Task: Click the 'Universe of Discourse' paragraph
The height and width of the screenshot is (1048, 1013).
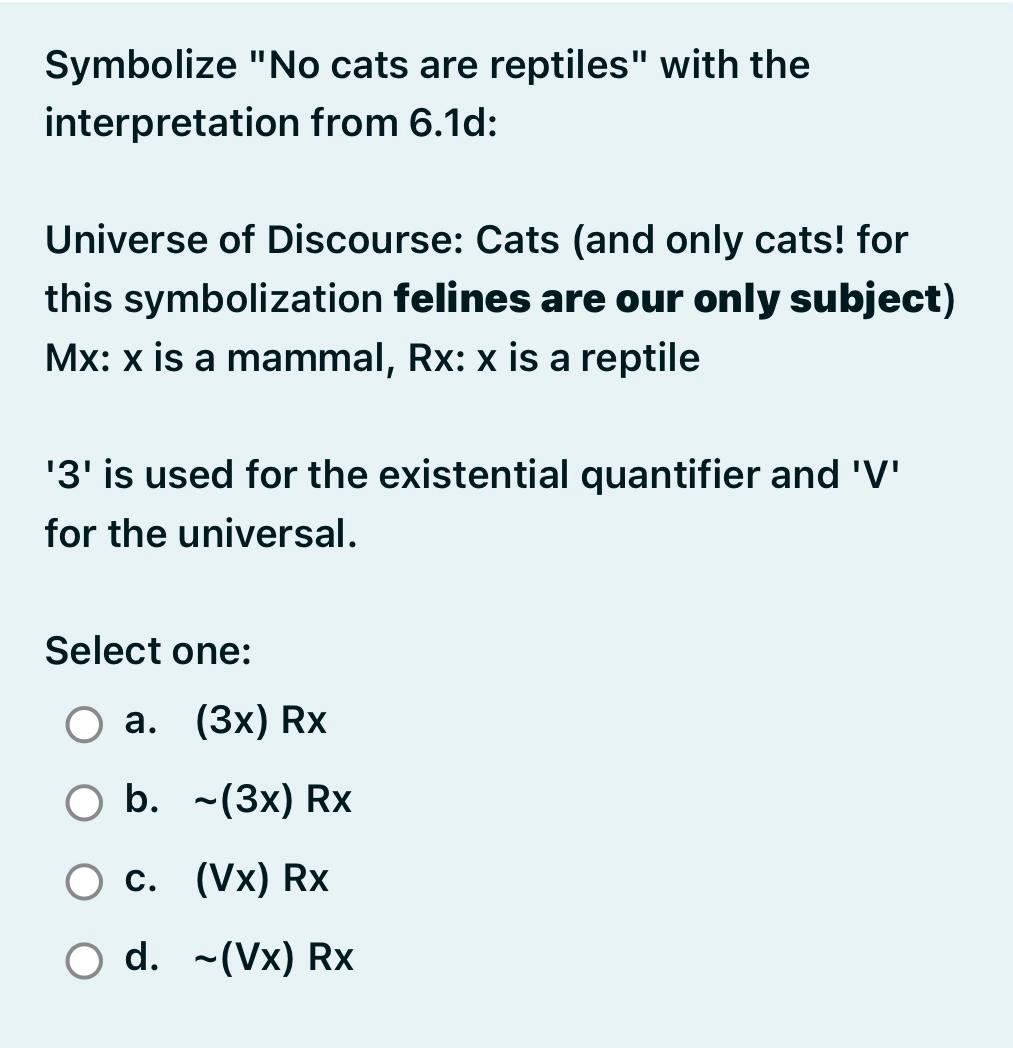Action: click(476, 240)
